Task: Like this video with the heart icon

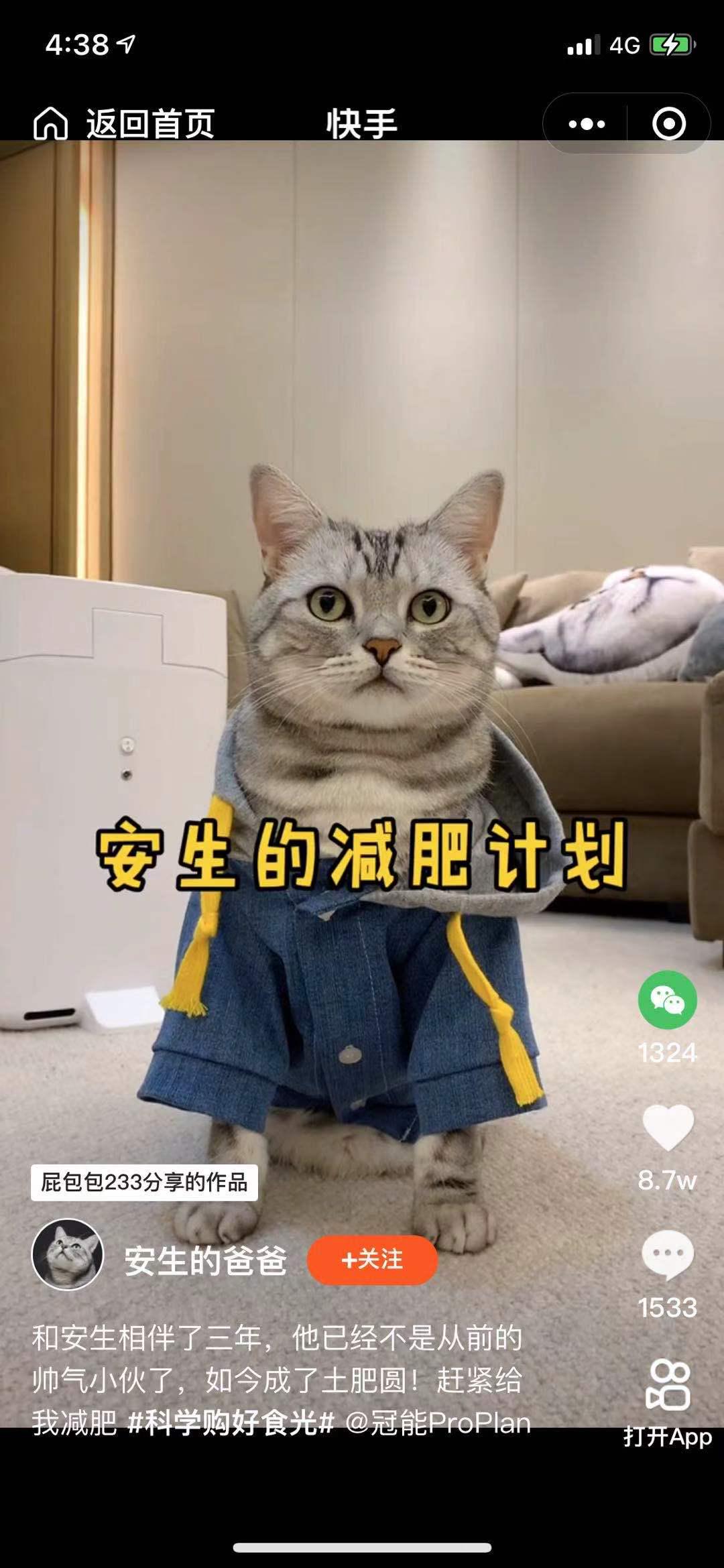Action: pyautogui.click(x=668, y=1128)
